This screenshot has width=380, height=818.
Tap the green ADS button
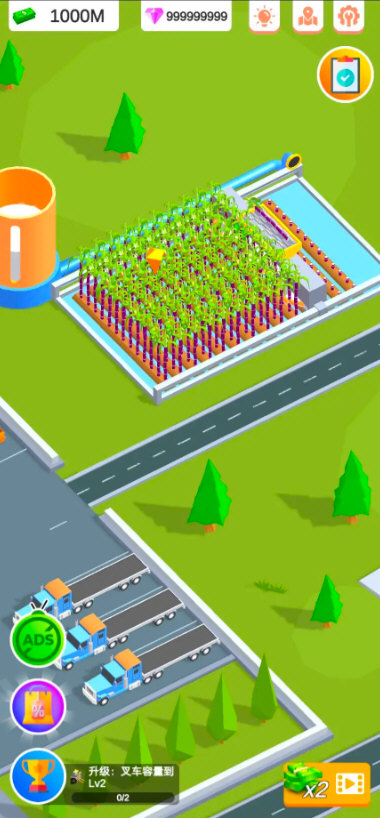click(38, 639)
